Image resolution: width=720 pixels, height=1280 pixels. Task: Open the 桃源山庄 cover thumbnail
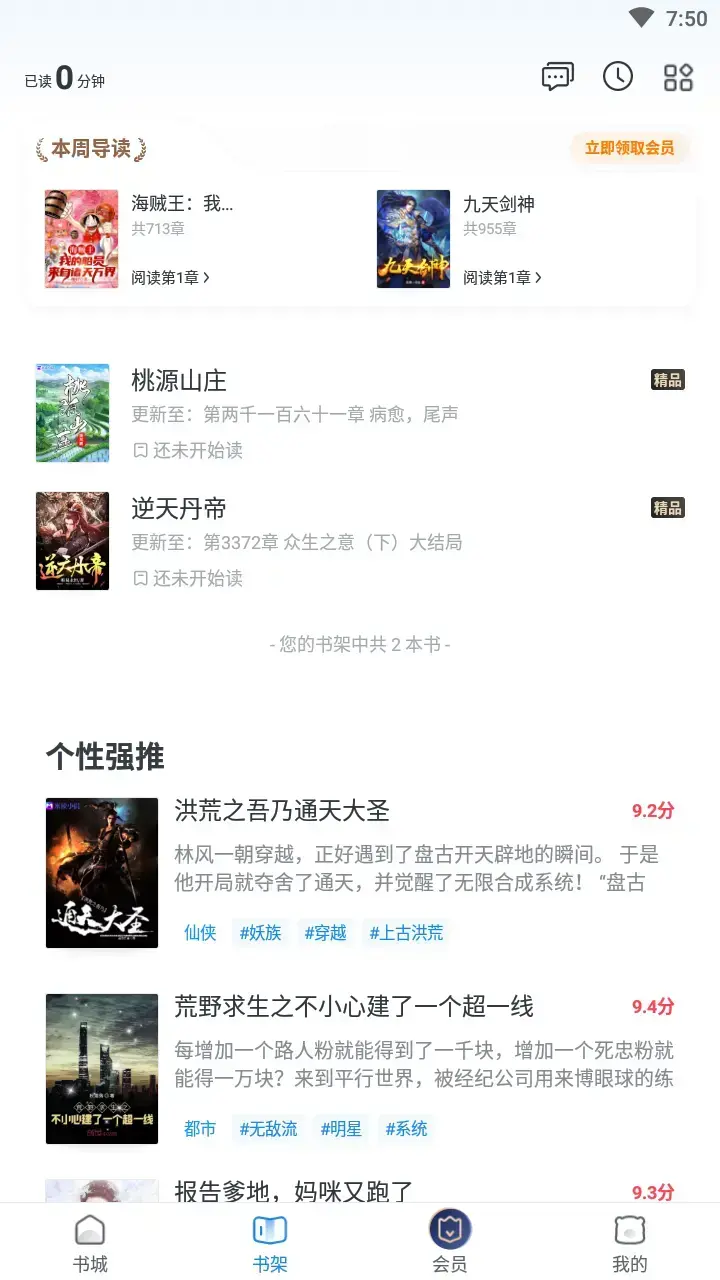coord(72,412)
